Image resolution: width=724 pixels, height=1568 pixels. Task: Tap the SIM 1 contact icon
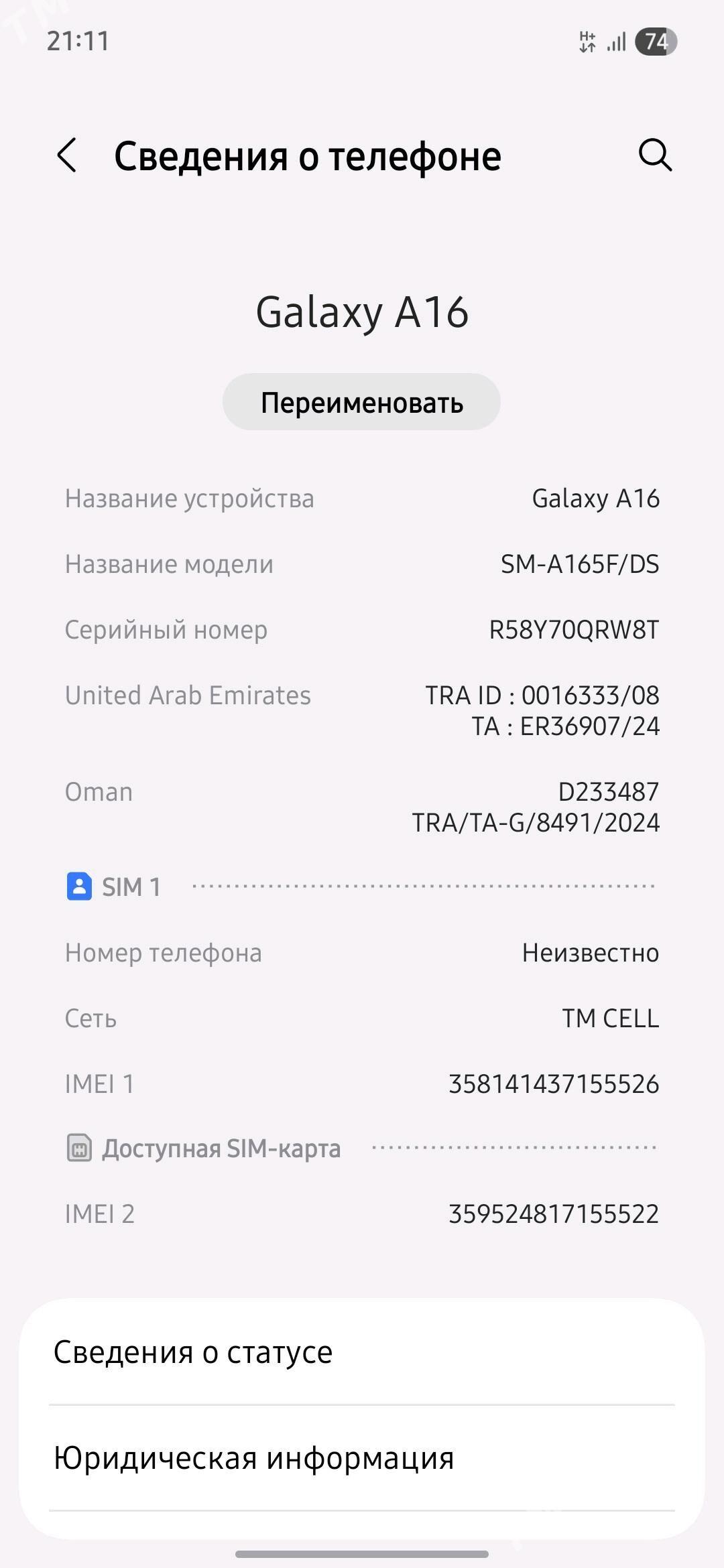[x=80, y=886]
